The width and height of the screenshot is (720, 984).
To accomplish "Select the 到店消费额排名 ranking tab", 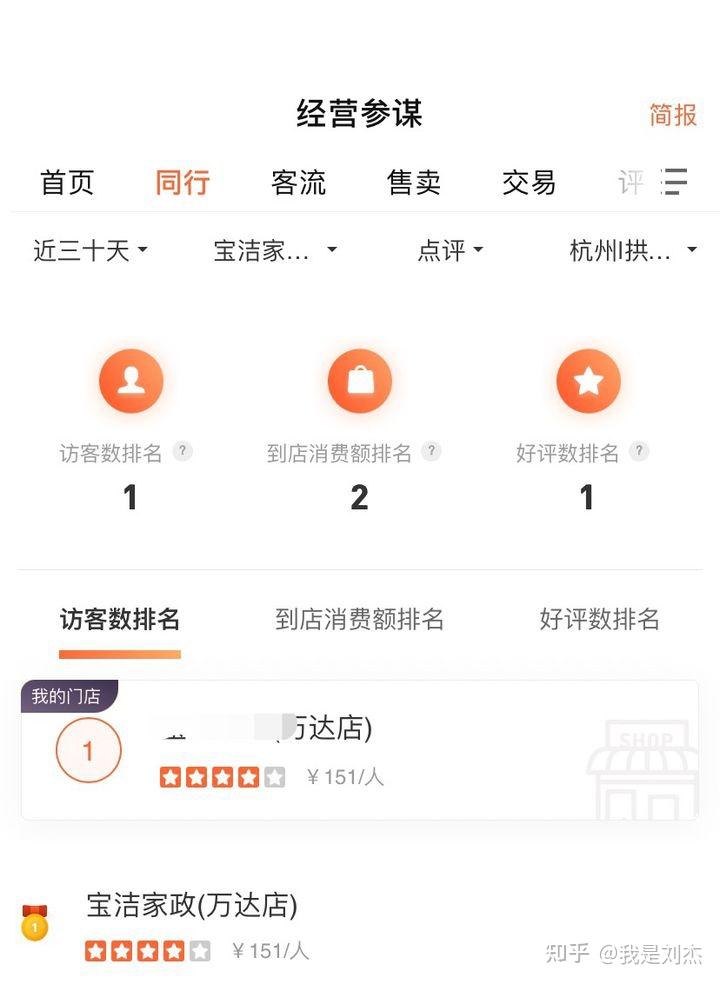I will 361,620.
